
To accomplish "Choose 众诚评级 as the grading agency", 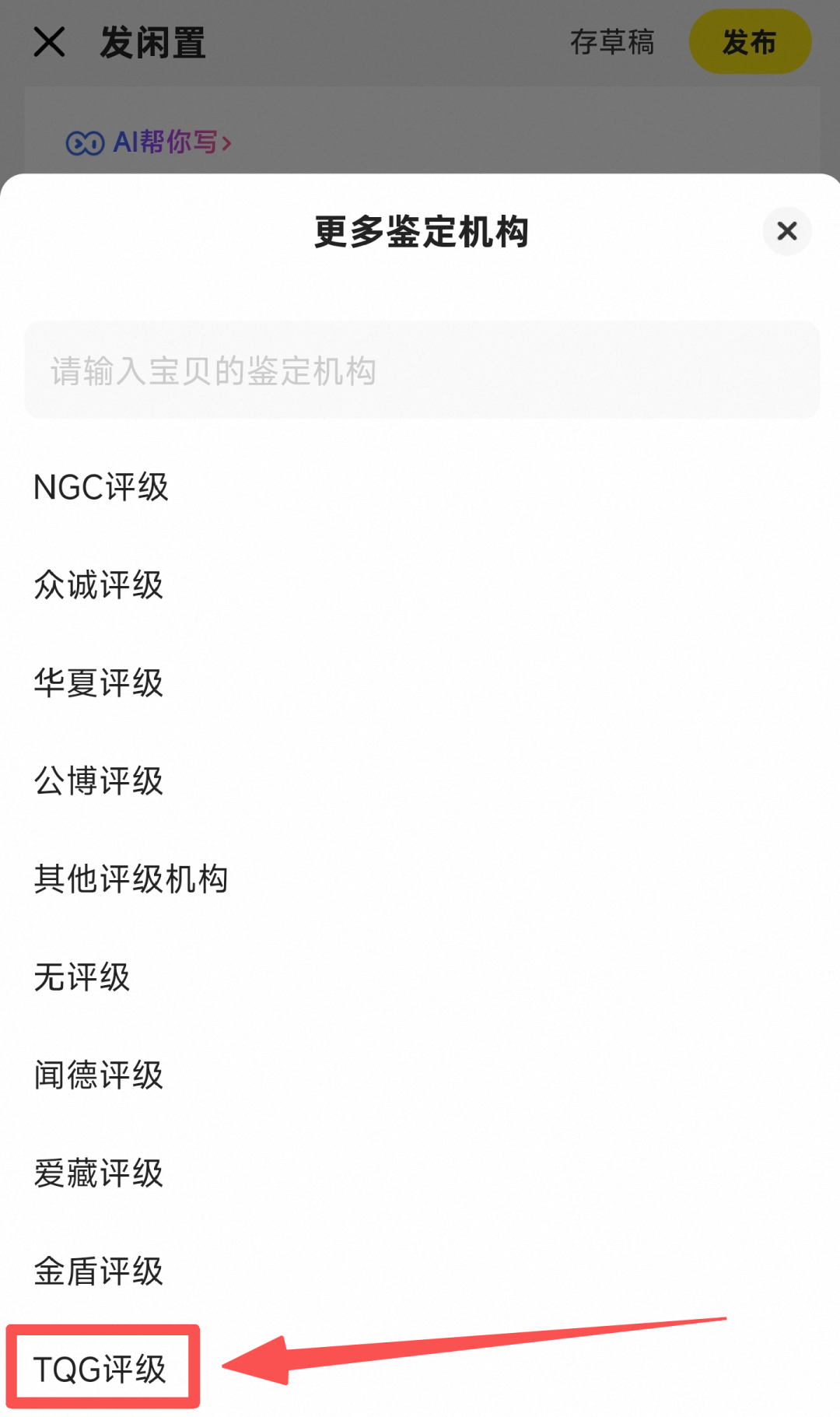I will click(99, 585).
